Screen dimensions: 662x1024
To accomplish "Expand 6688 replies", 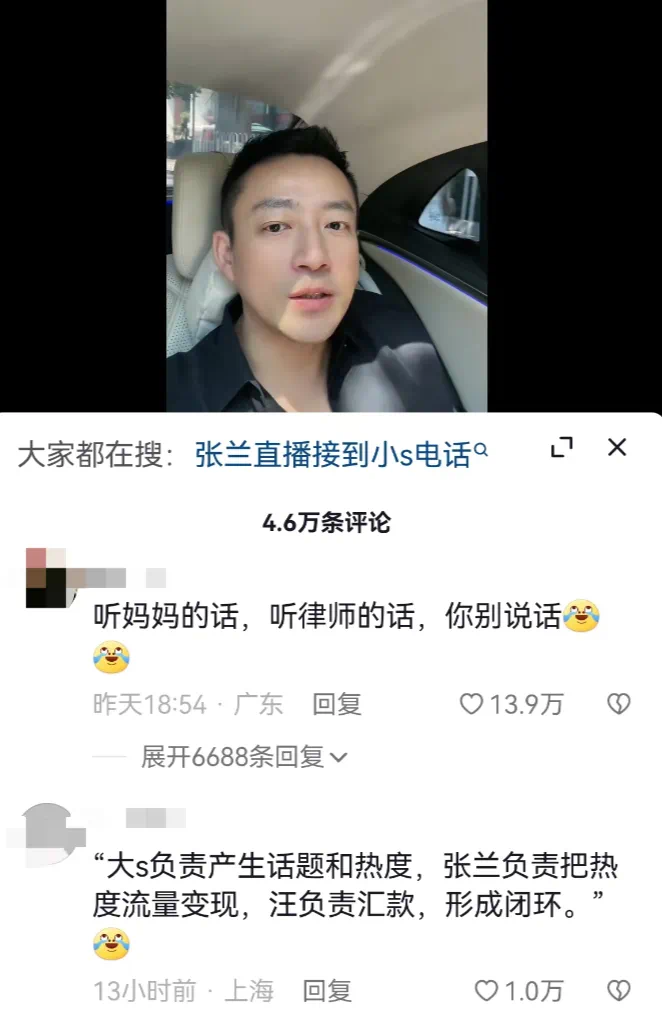I will point(243,757).
